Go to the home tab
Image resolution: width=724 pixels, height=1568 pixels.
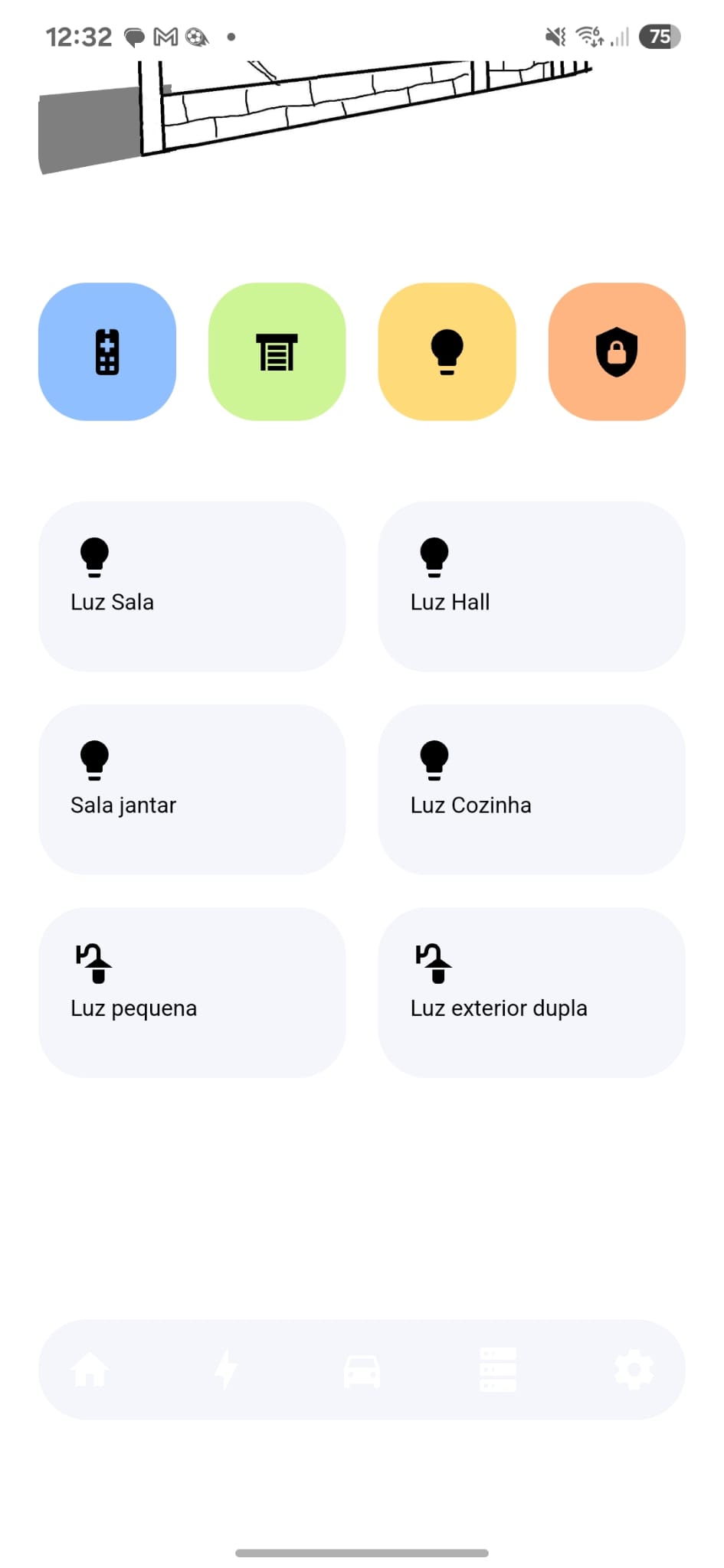point(90,1369)
